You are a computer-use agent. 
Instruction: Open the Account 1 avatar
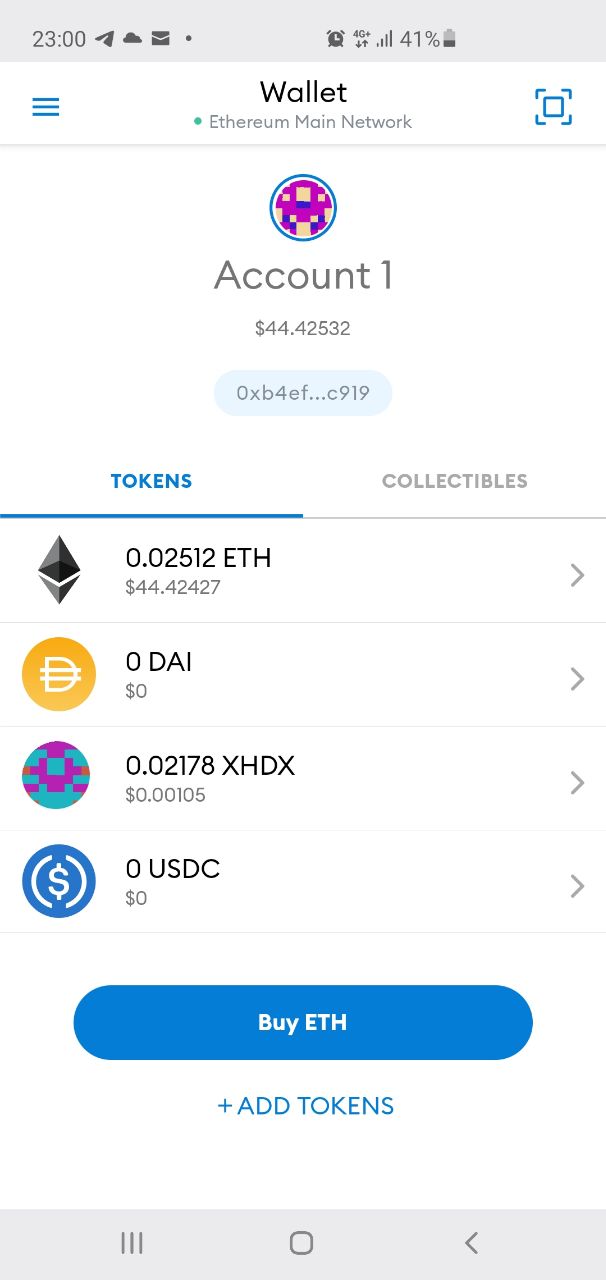coord(303,208)
